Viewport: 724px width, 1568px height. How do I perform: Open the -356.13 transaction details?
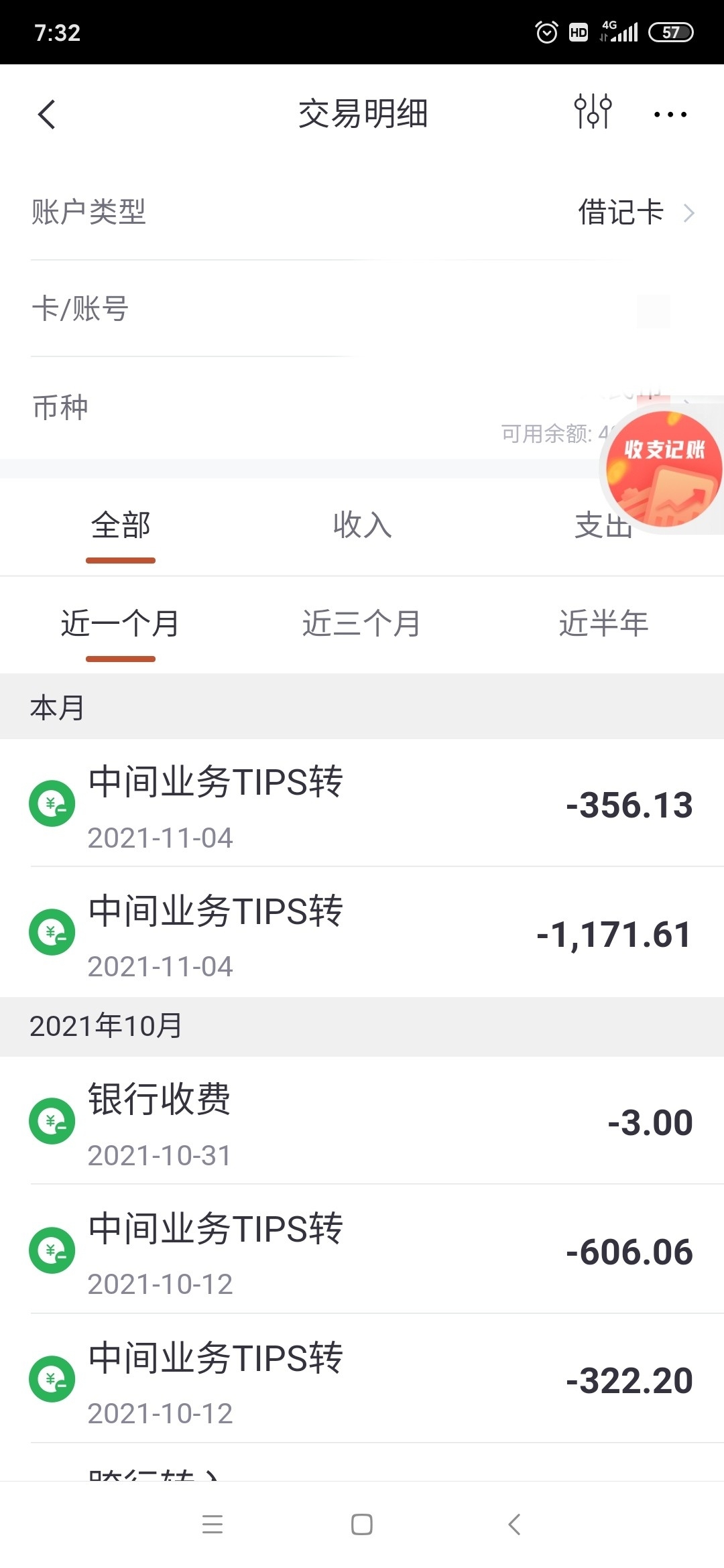(362, 803)
